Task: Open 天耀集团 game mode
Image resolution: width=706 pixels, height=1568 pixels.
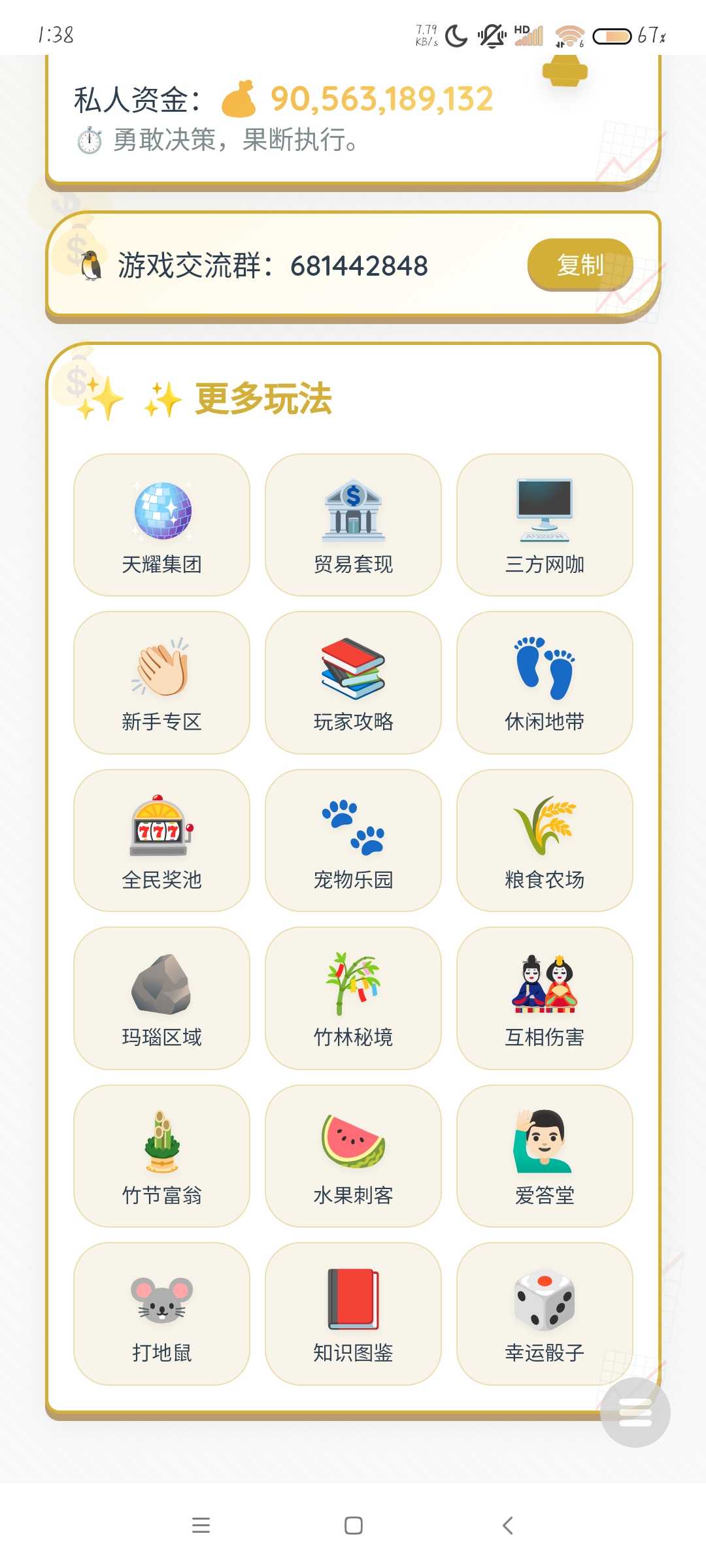Action: pos(161,525)
